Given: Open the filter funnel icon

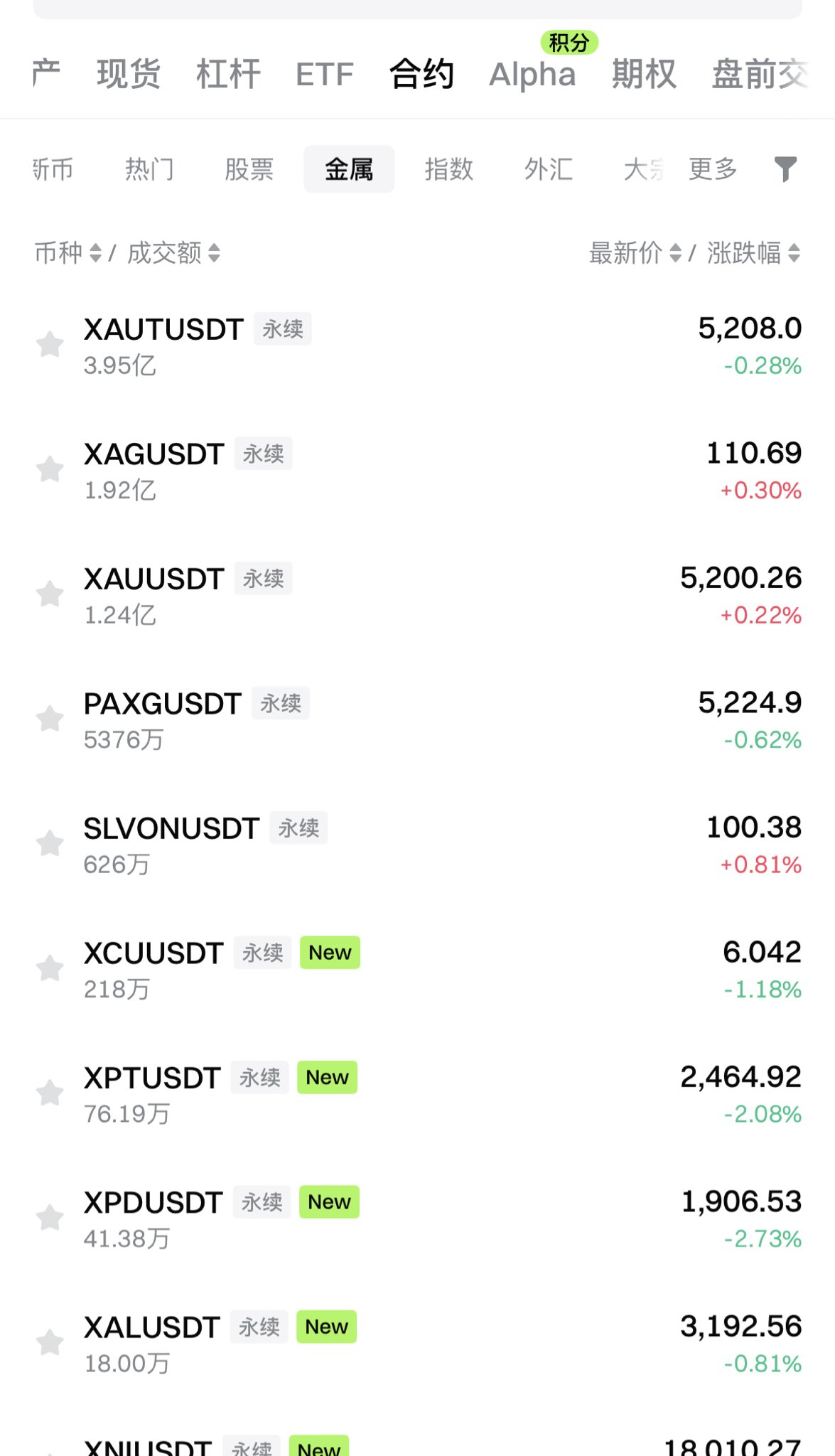Looking at the screenshot, I should pyautogui.click(x=785, y=169).
